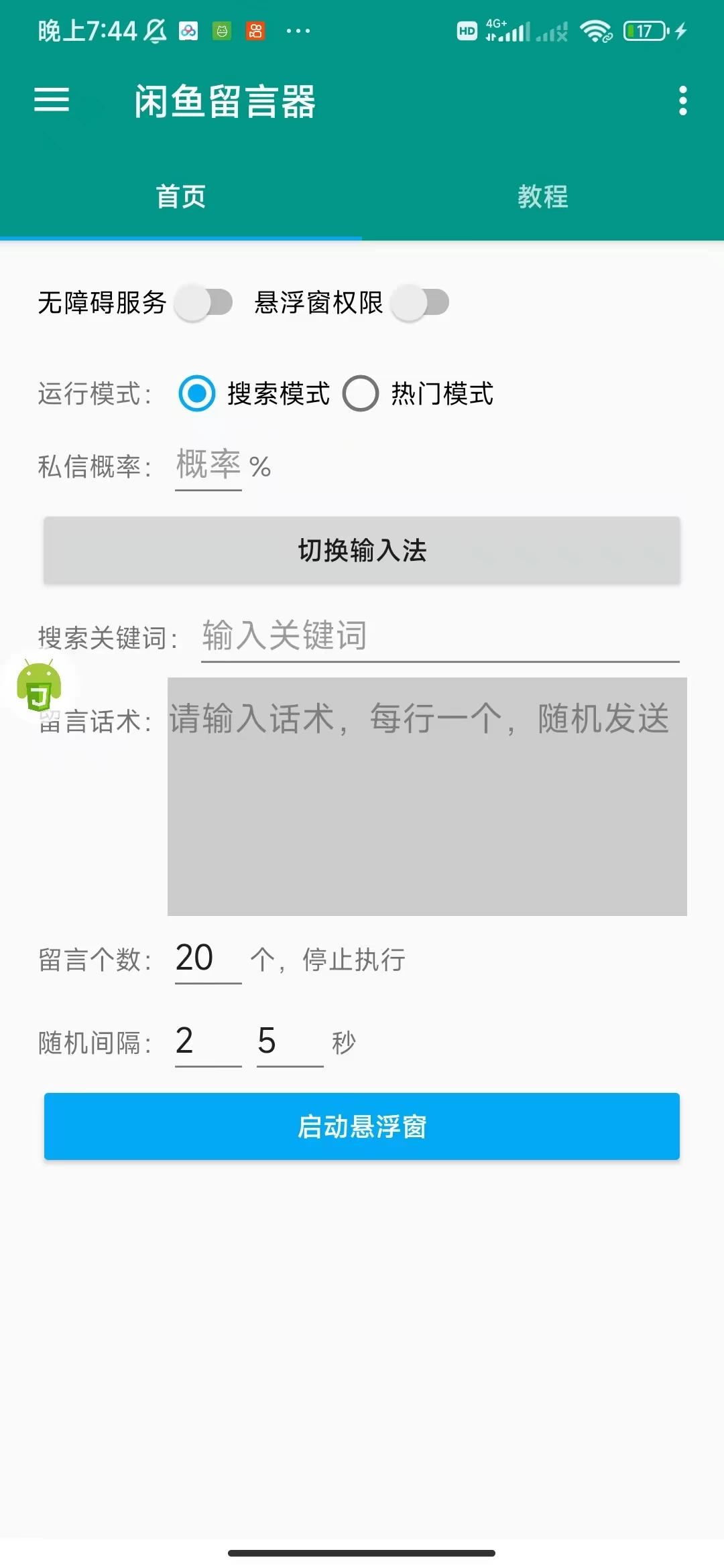Switch to the 教程 tab
Image resolution: width=724 pixels, height=1568 pixels.
pos(542,197)
